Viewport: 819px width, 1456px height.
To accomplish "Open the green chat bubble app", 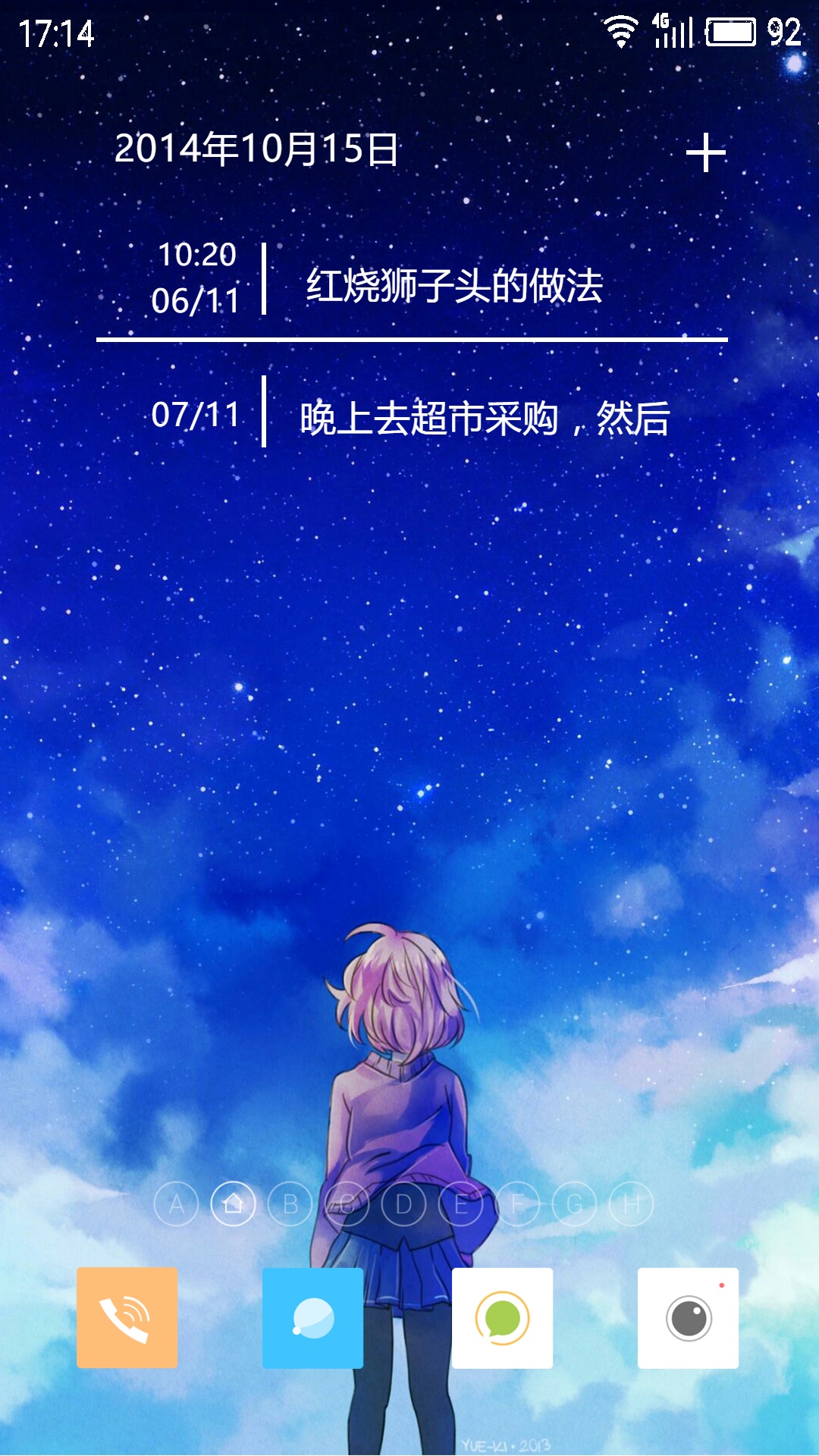I will [x=502, y=1318].
